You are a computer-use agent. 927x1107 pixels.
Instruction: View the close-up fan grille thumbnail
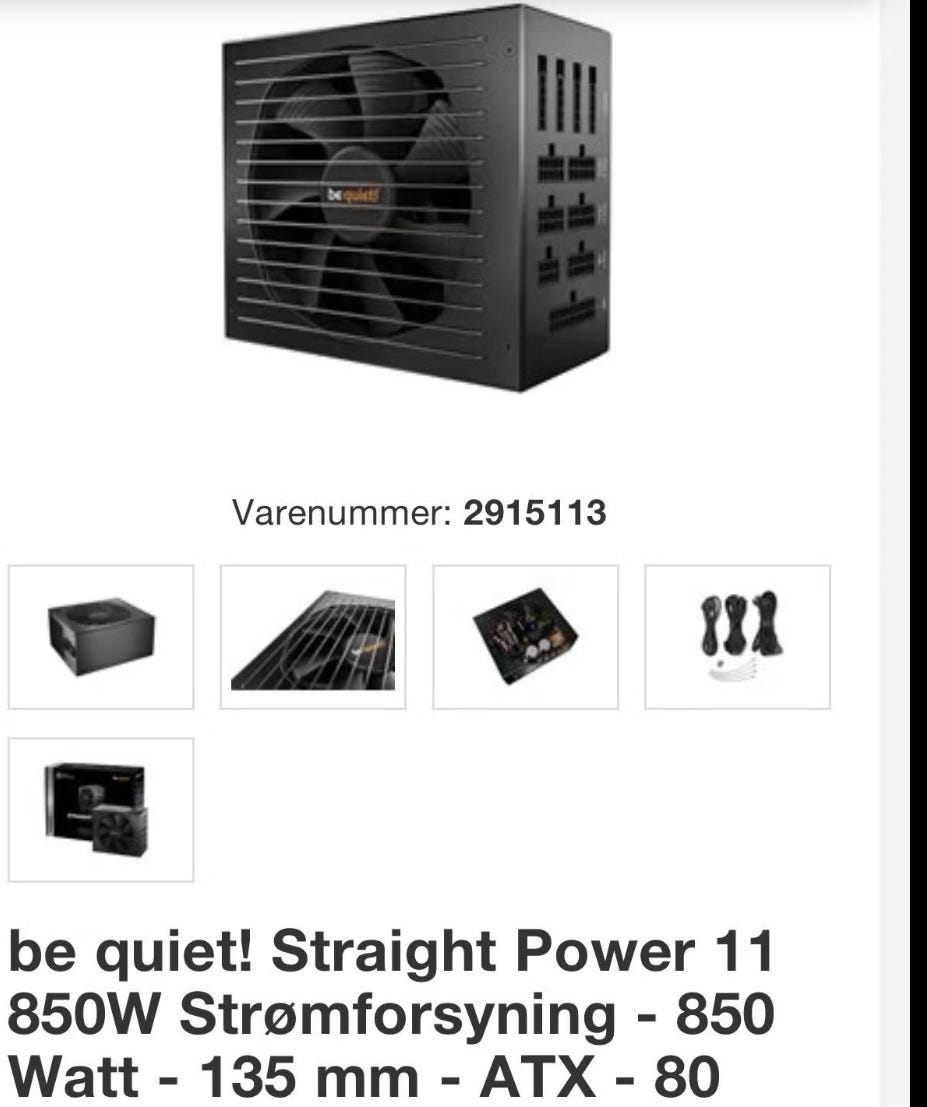(313, 637)
